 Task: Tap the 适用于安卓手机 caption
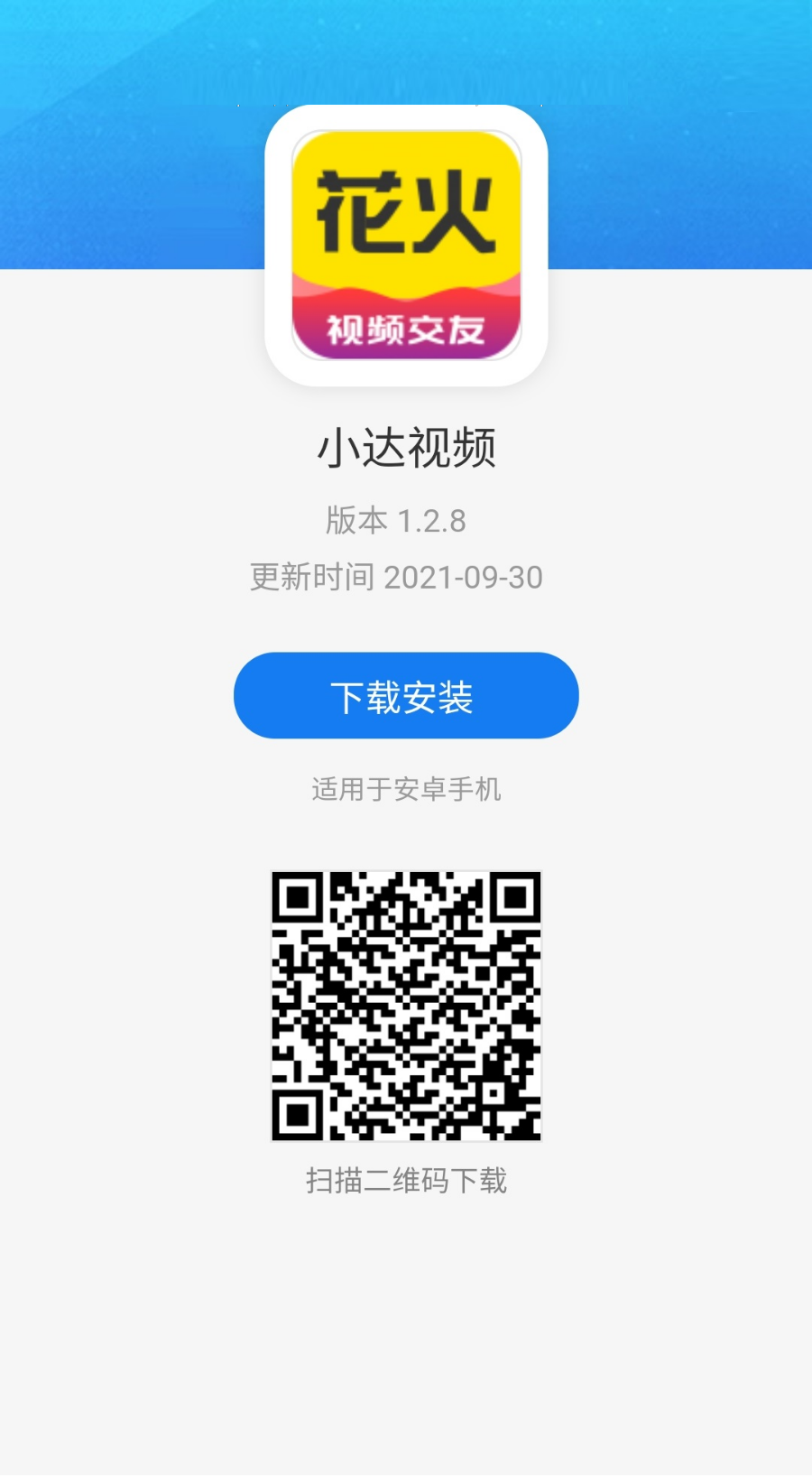coord(405,790)
